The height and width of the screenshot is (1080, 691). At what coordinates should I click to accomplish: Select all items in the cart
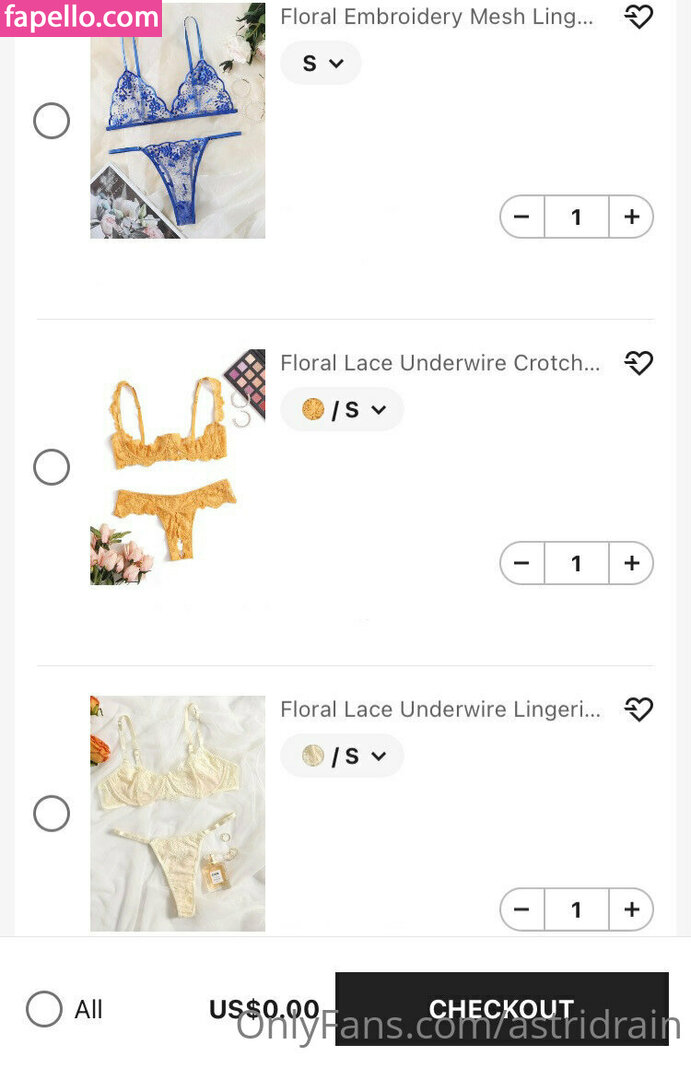tap(44, 1009)
